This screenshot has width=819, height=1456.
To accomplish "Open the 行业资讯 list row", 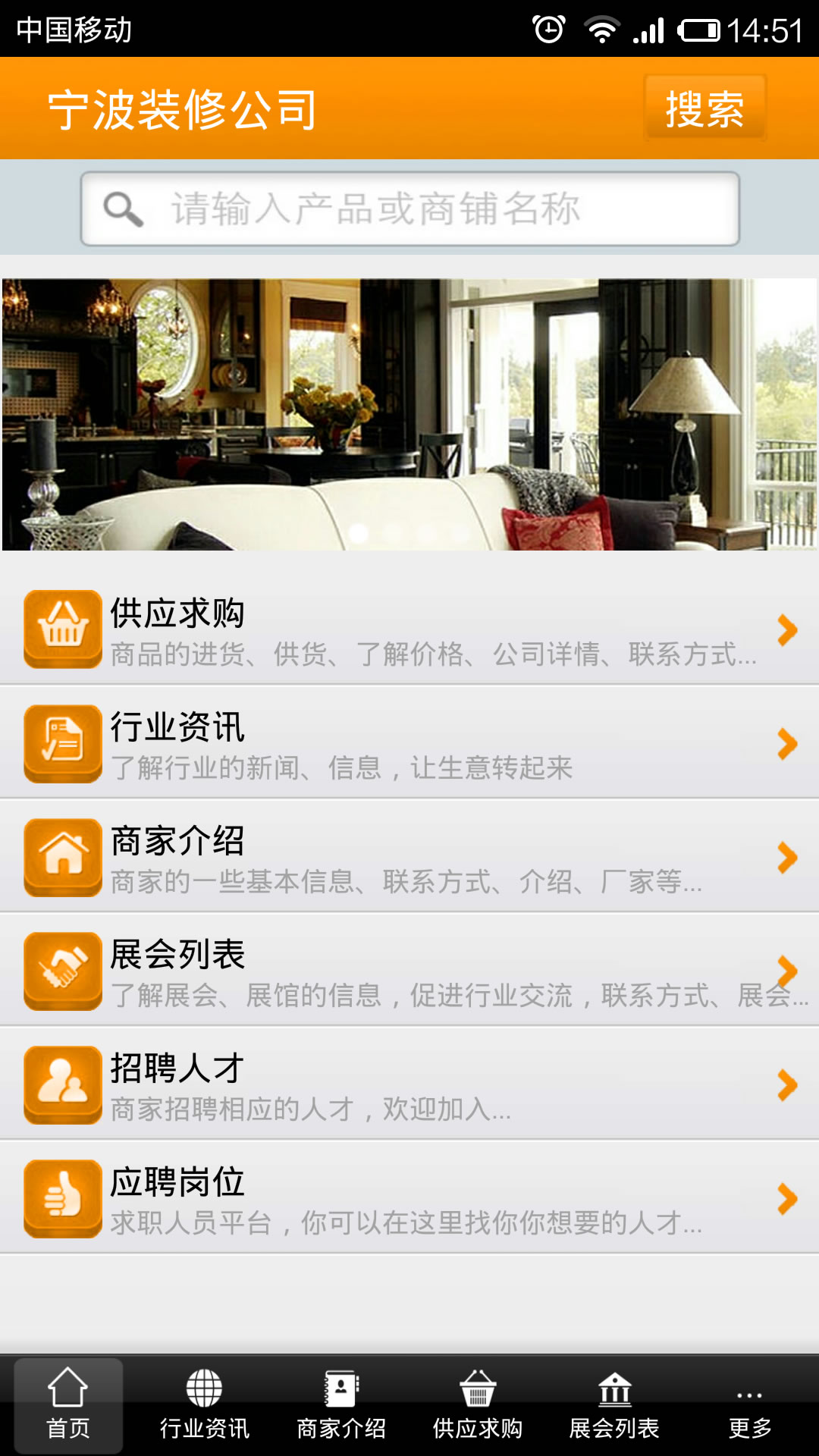I will click(x=409, y=743).
